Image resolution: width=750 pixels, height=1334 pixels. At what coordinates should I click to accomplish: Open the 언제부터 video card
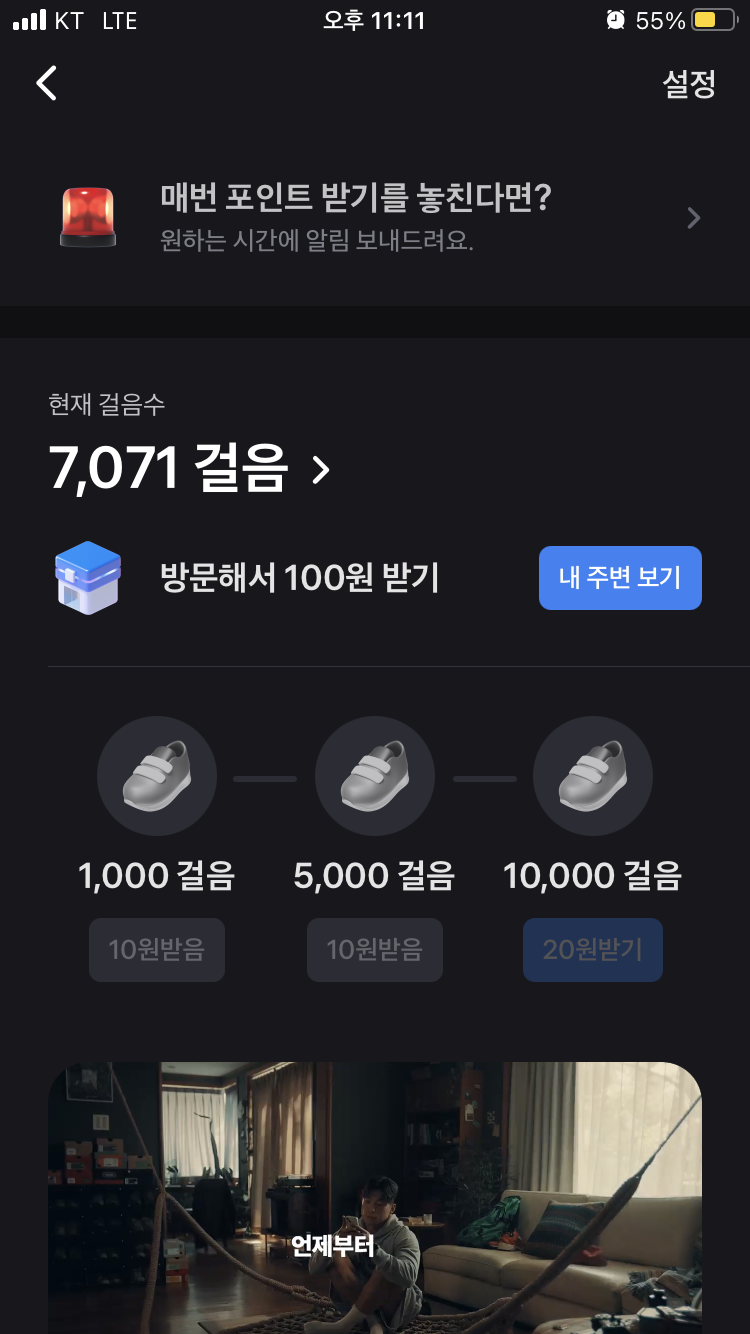click(x=375, y=1198)
